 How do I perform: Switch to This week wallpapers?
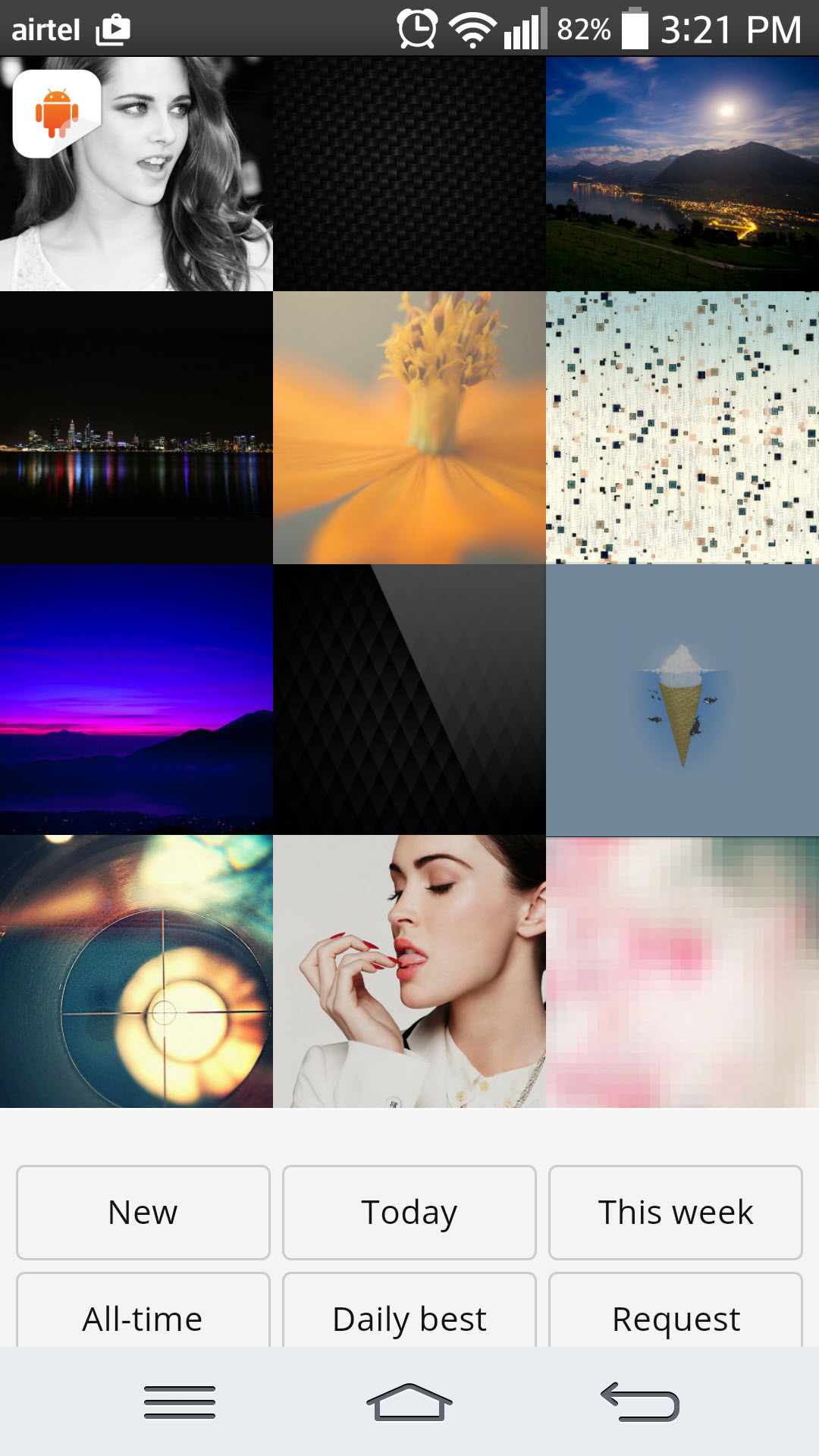tap(676, 1213)
